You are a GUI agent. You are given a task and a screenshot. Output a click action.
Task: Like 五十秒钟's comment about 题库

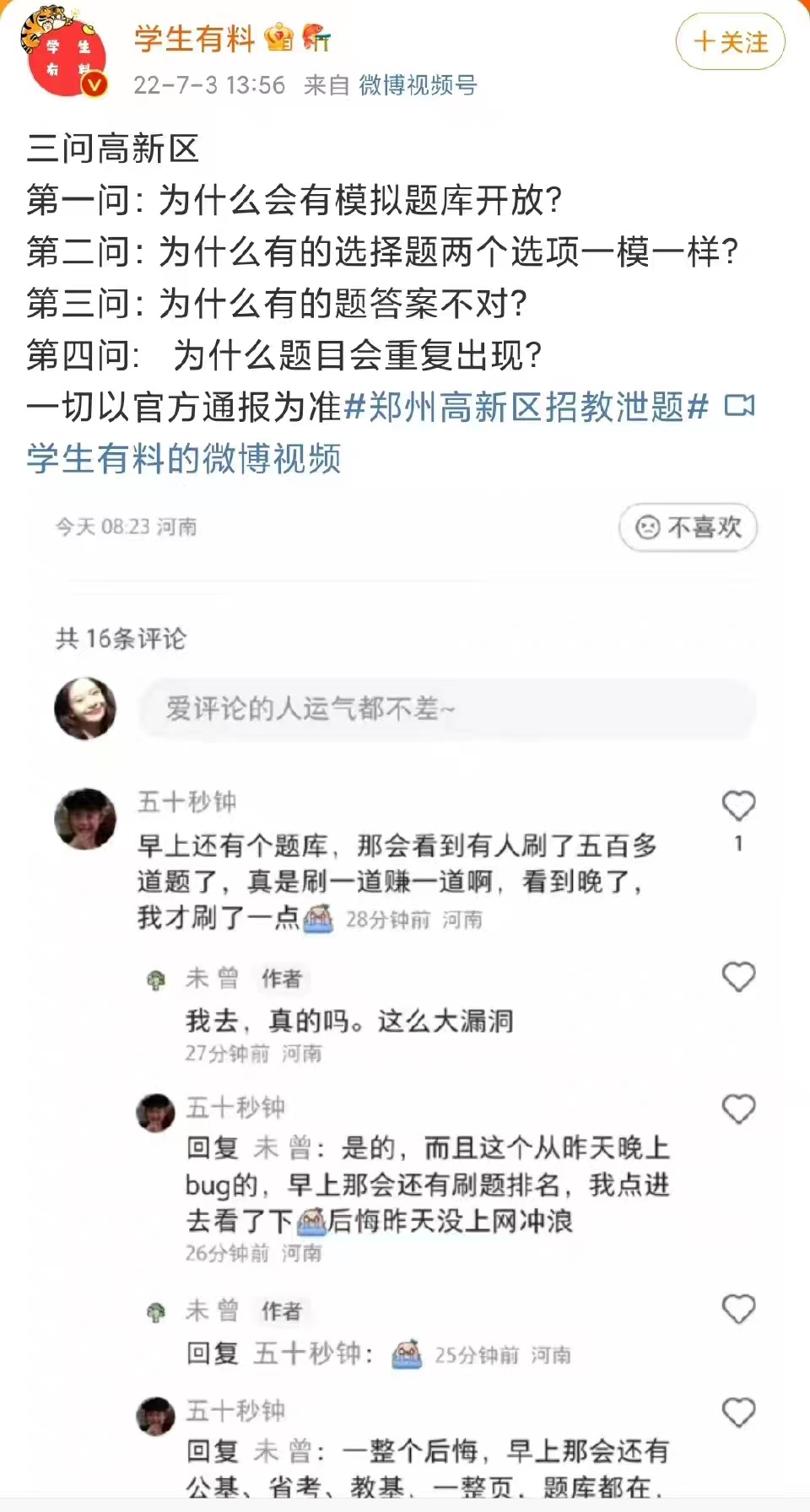click(x=738, y=807)
